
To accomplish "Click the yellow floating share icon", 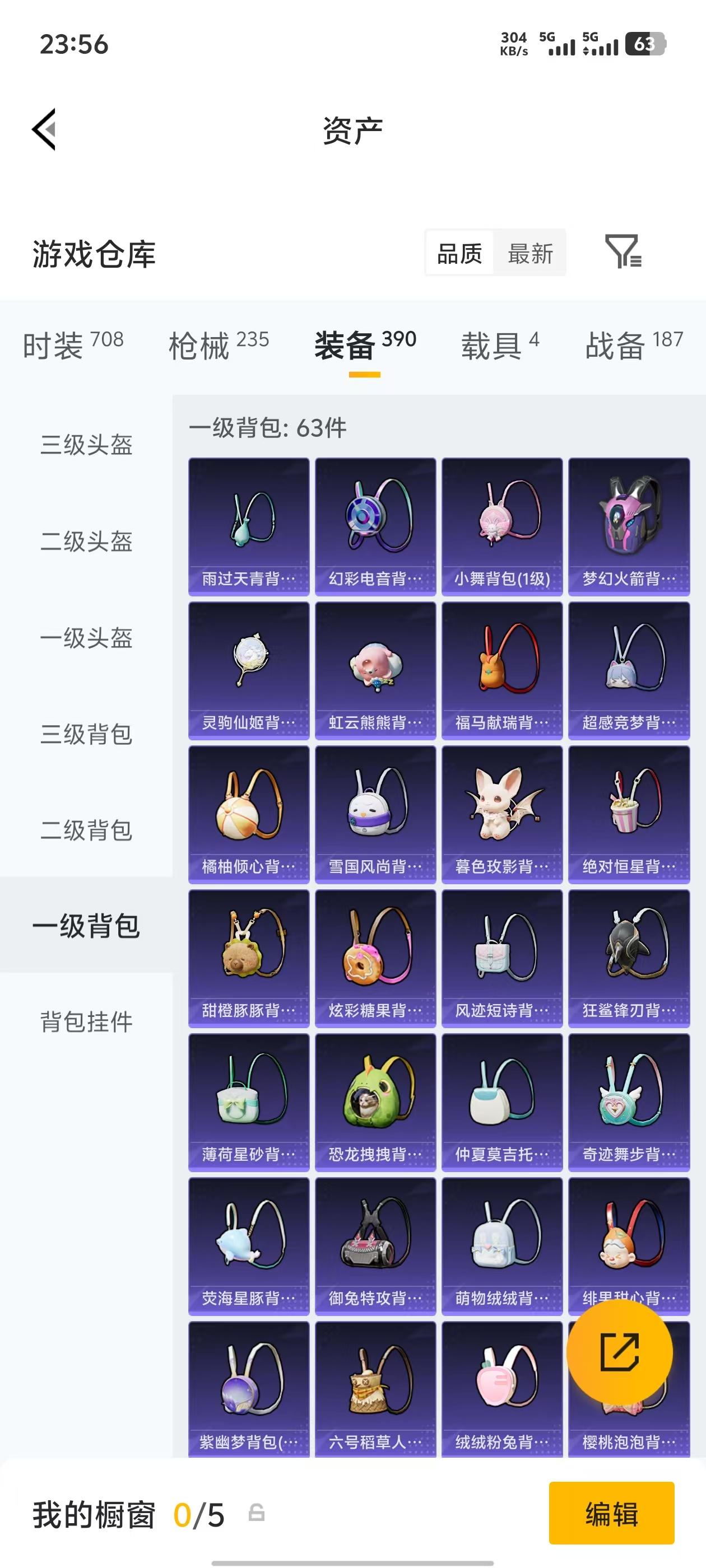I will 621,1352.
